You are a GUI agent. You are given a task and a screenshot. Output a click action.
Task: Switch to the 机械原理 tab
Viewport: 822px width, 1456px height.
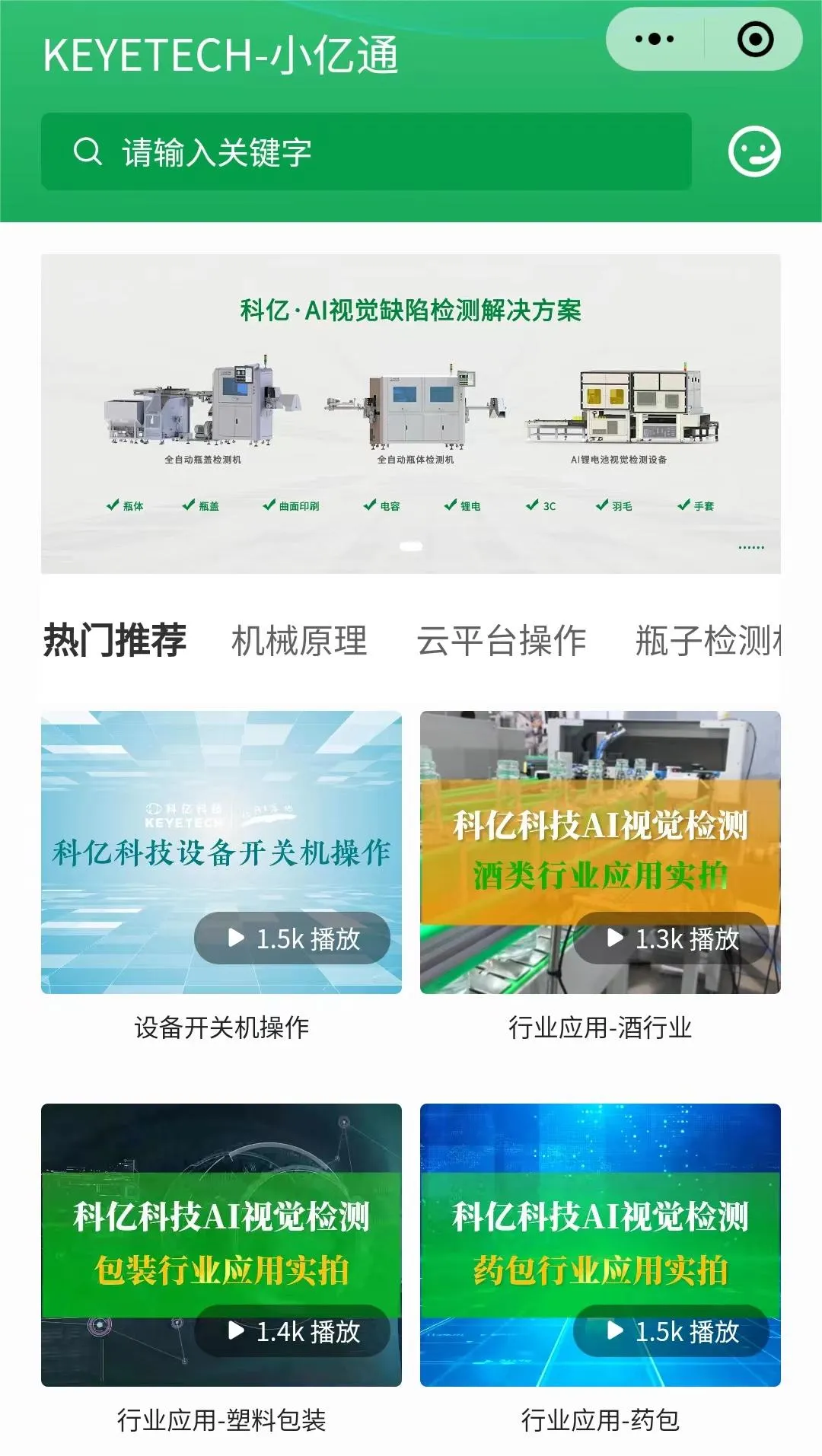click(x=299, y=641)
